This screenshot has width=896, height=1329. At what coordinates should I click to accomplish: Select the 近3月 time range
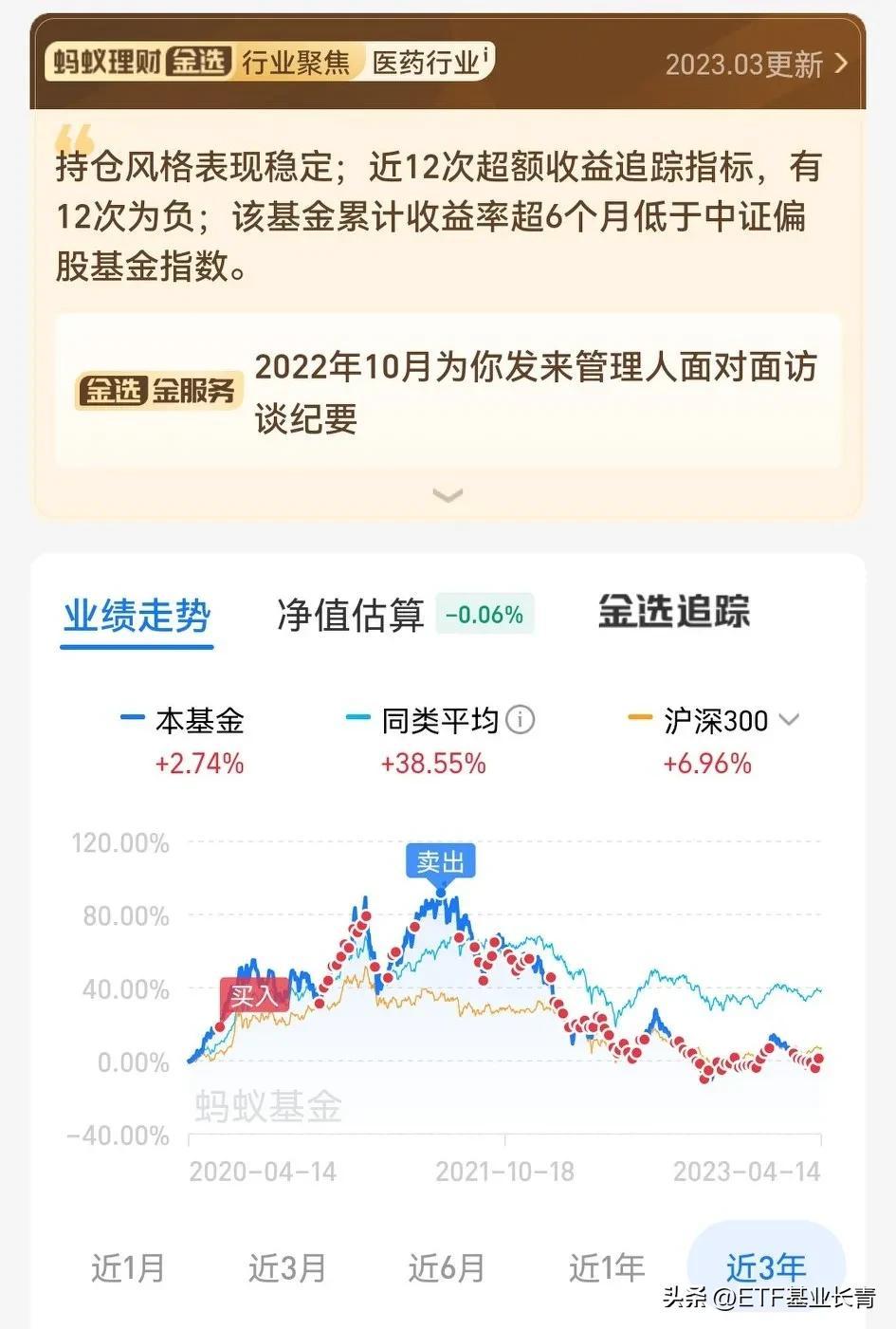coord(287,1267)
